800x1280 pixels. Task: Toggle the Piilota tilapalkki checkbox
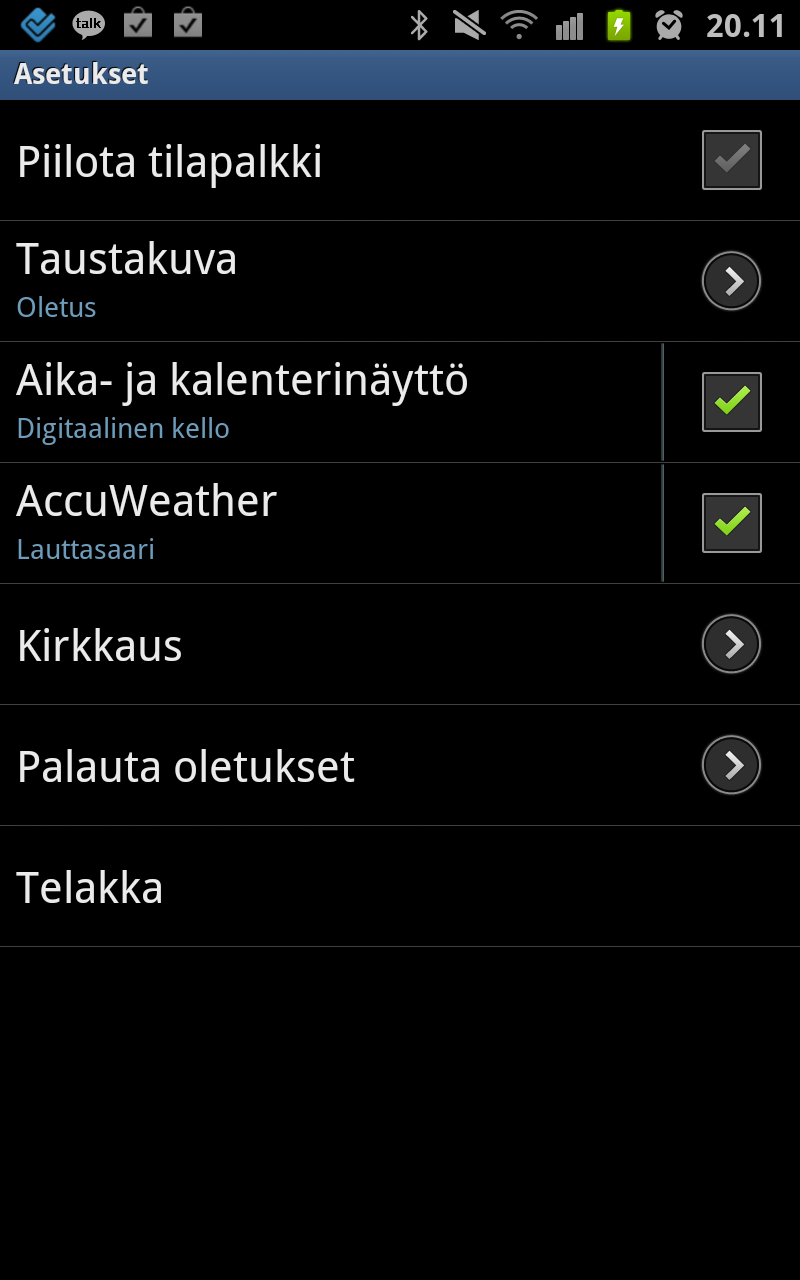tap(731, 160)
